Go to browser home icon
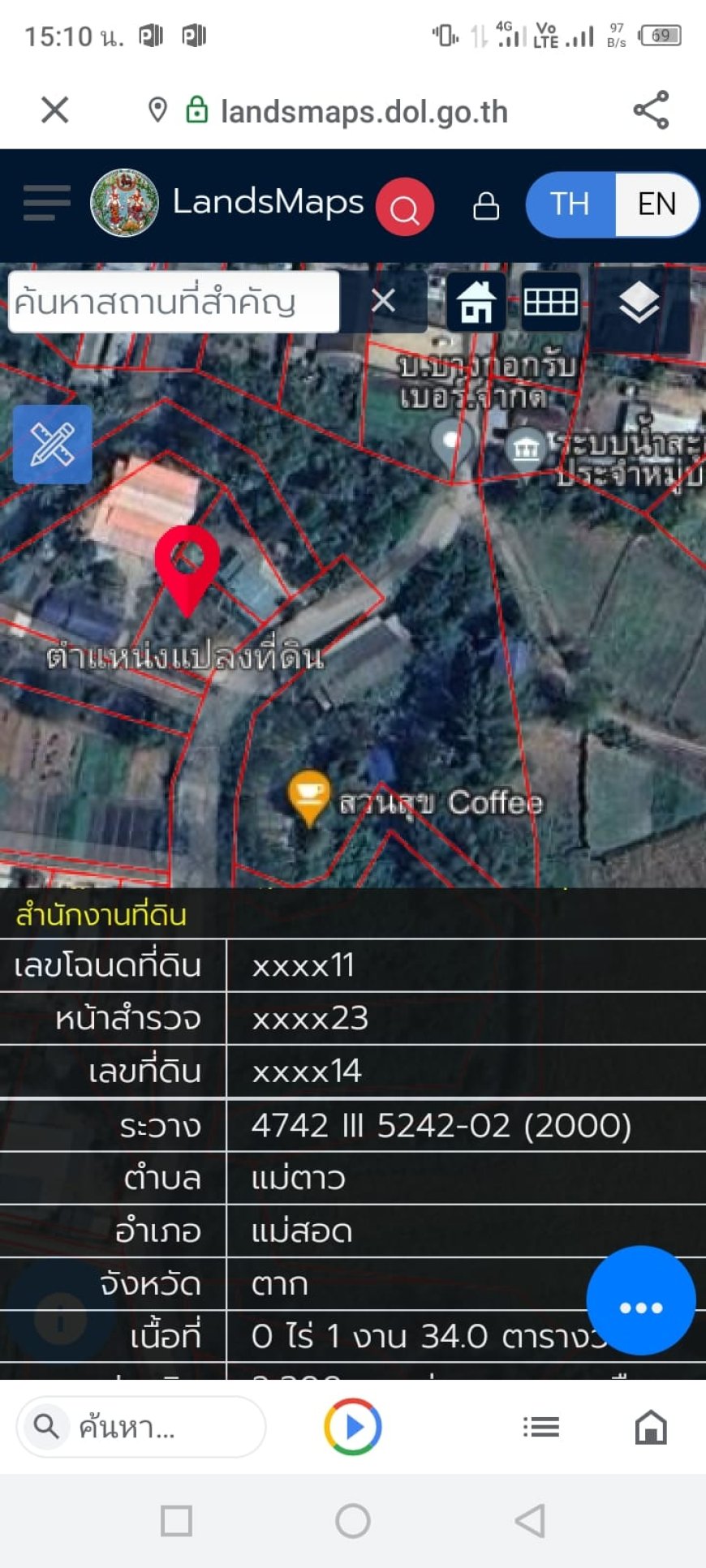The width and height of the screenshot is (706, 1568). tap(651, 1426)
